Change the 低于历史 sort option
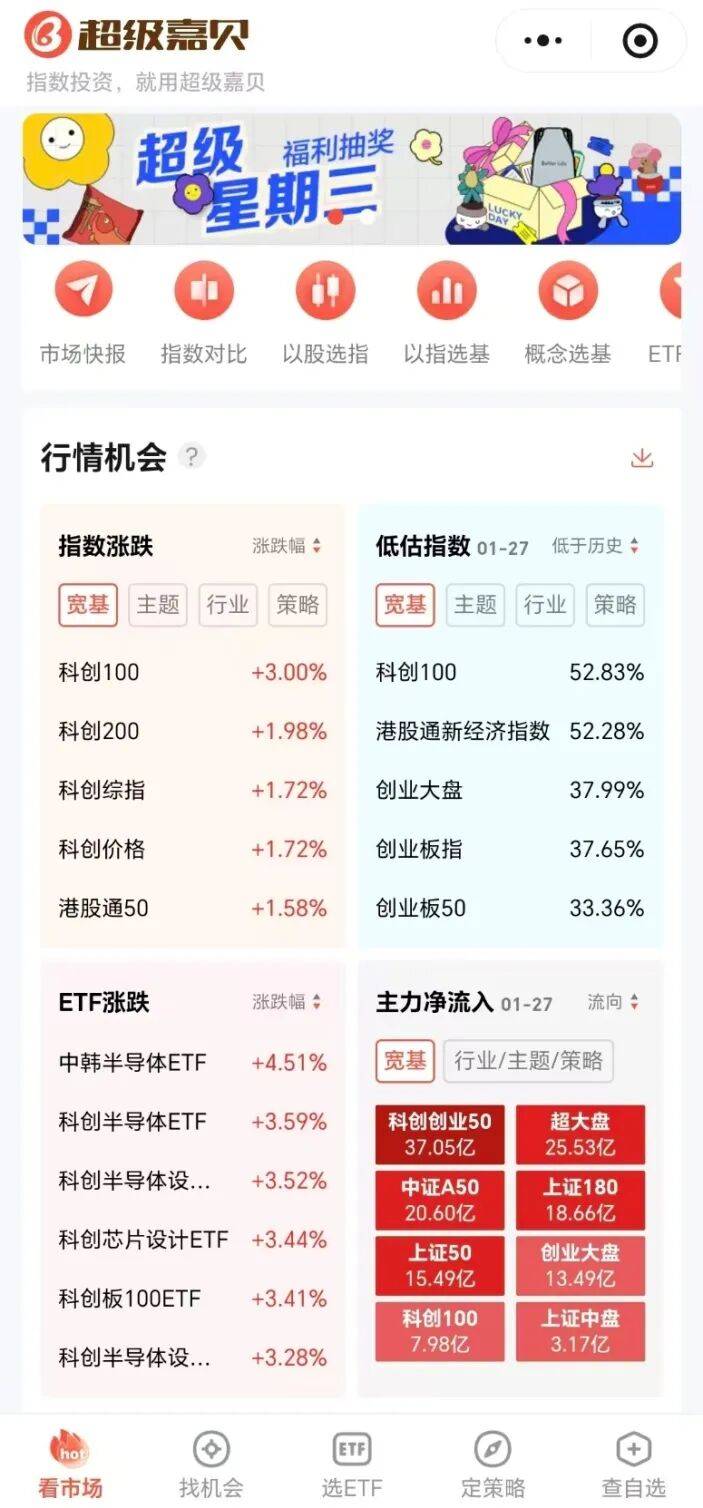The image size is (703, 1508). tap(596, 546)
